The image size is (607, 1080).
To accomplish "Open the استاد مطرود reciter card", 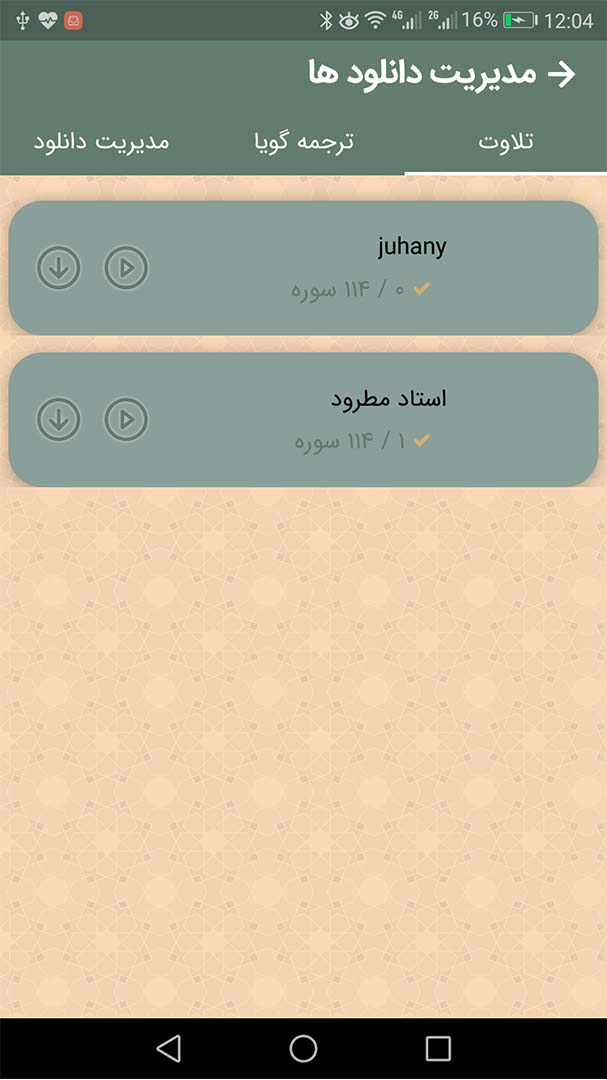I will coord(303,419).
